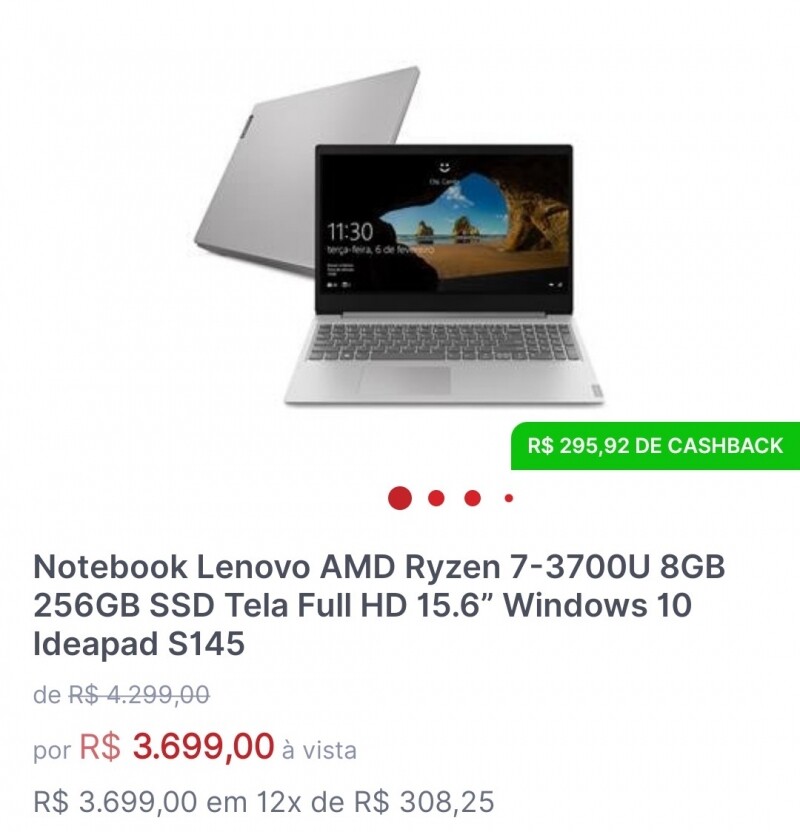This screenshot has width=800, height=832.
Task: Open the Lenovo notebook product image
Action: pyautogui.click(x=400, y=240)
